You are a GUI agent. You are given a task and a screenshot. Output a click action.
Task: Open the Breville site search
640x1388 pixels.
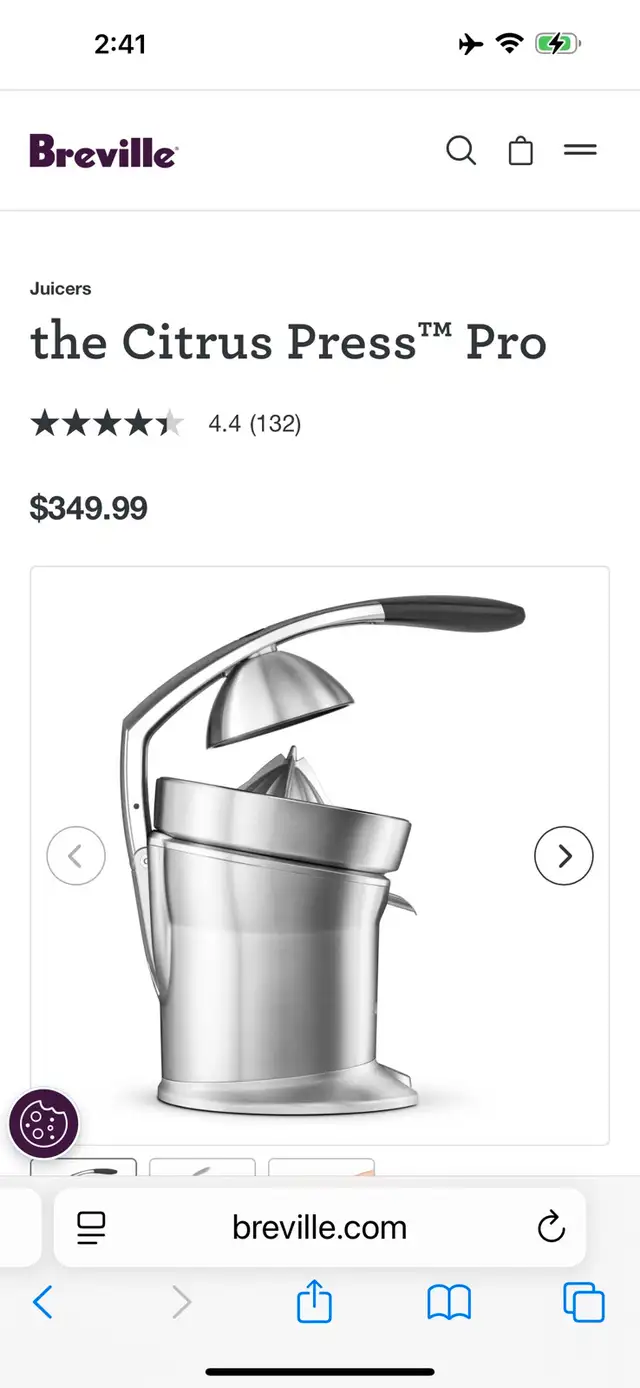pyautogui.click(x=460, y=151)
